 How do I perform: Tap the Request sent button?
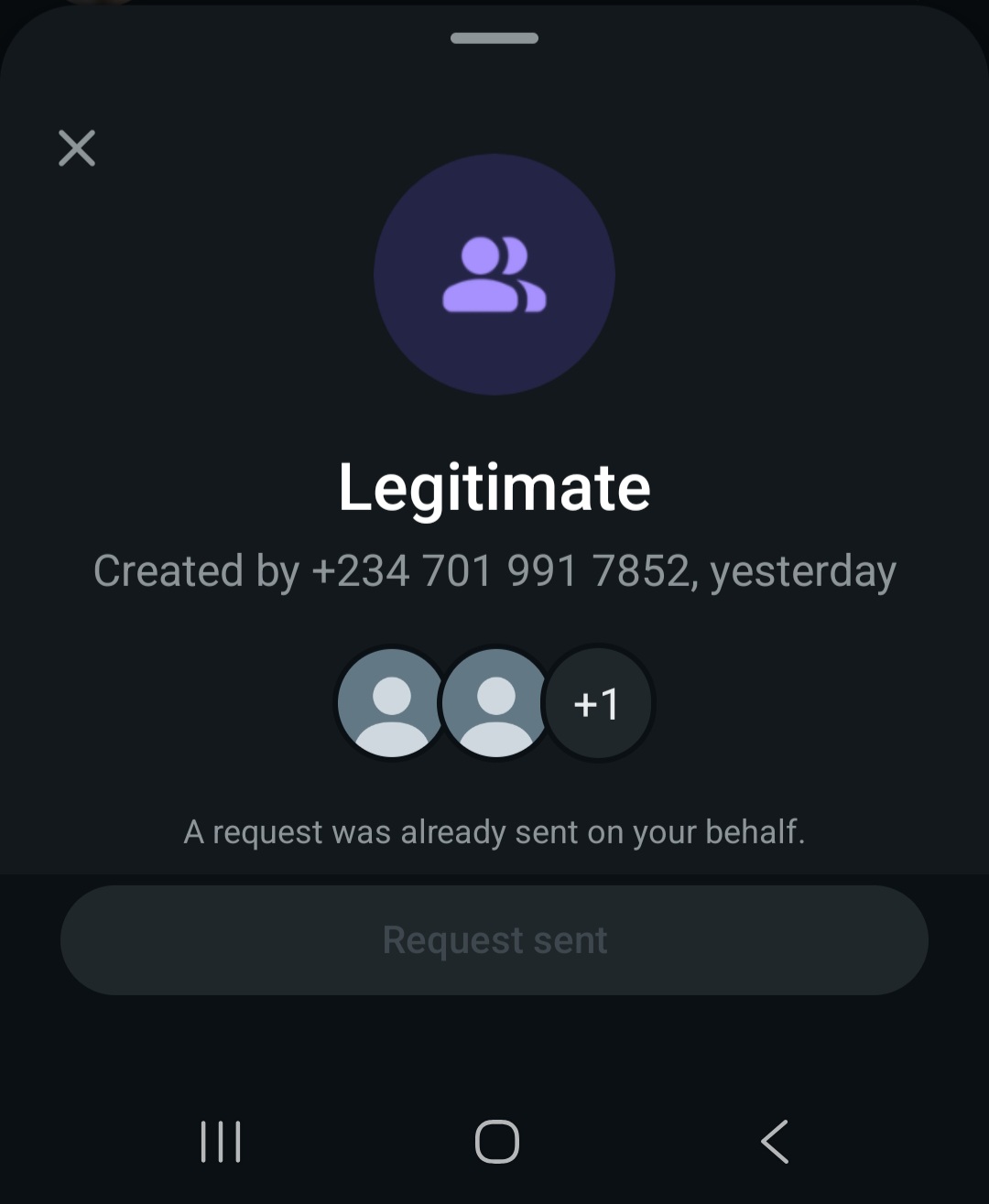click(494, 940)
